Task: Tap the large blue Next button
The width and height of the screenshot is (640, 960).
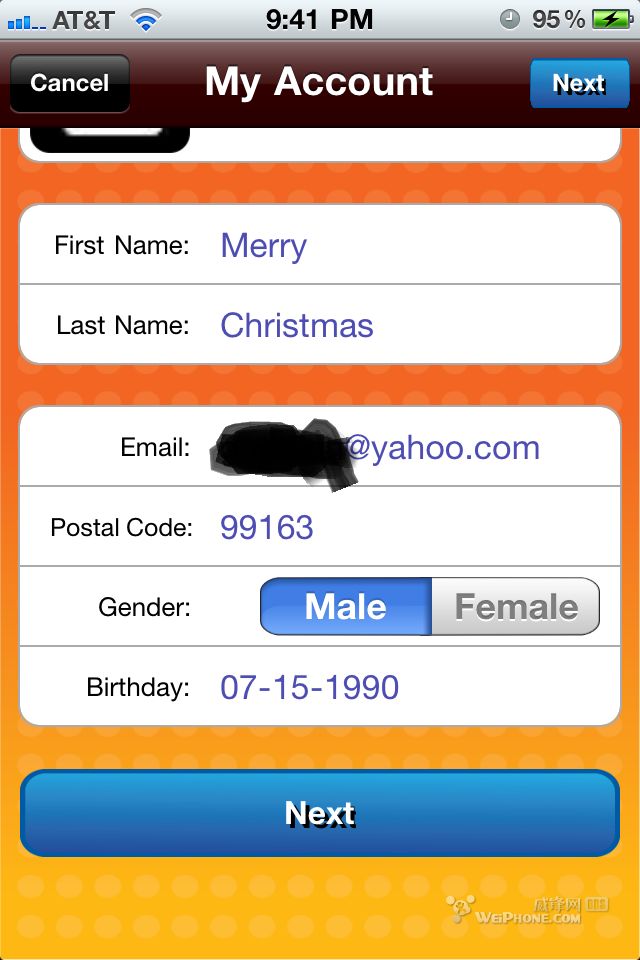Action: [x=320, y=813]
